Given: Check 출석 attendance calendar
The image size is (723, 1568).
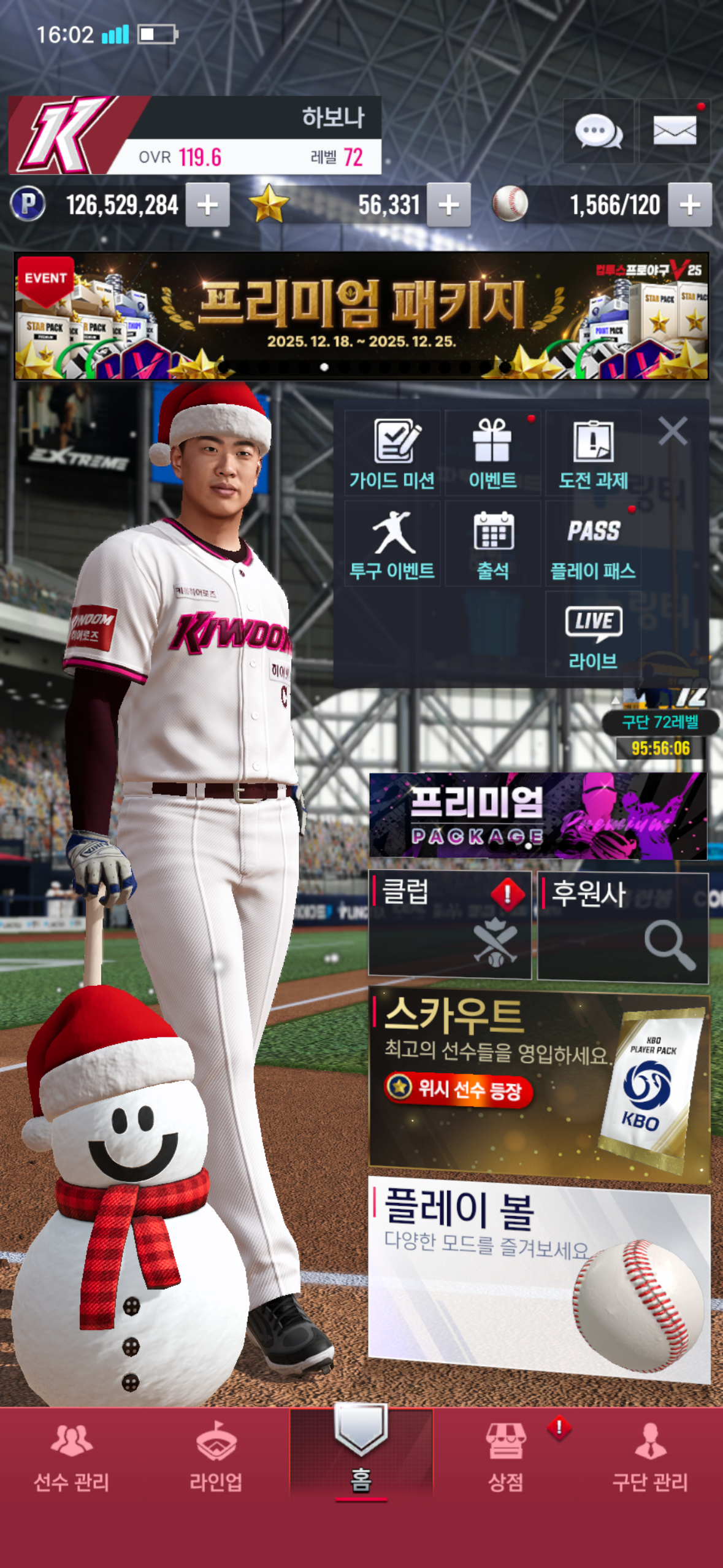Looking at the screenshot, I should click(492, 544).
